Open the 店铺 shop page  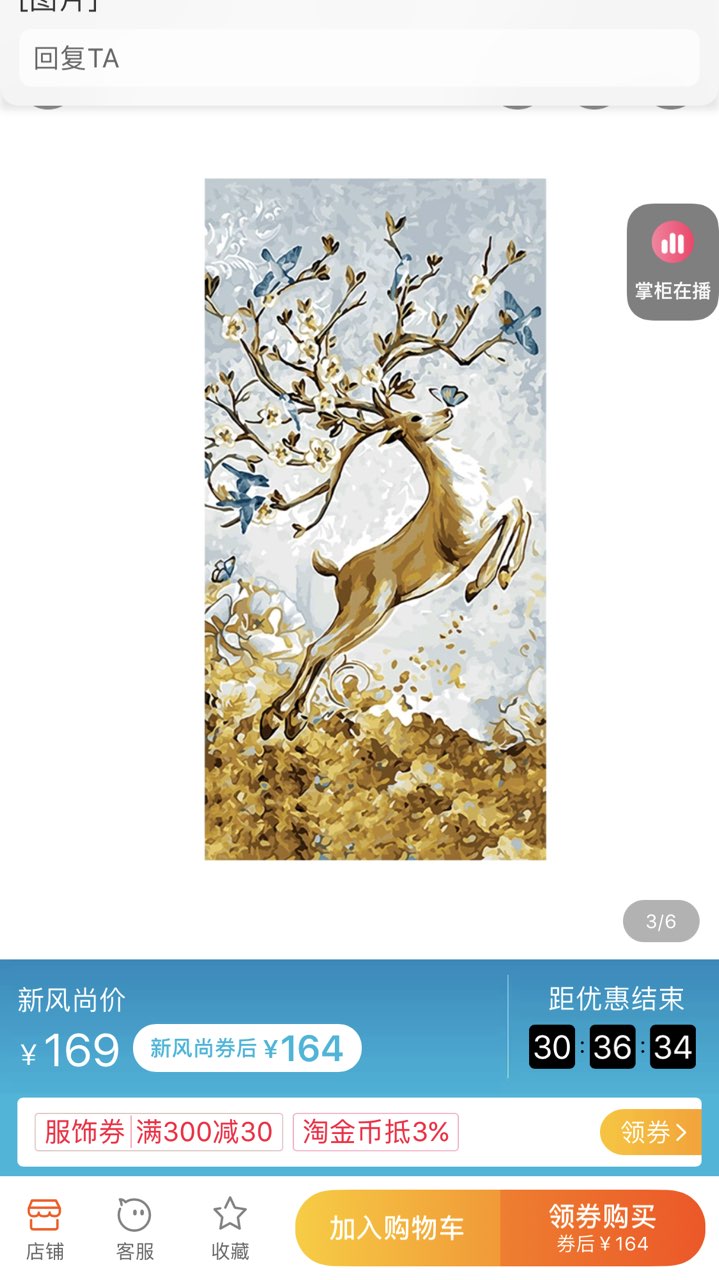pyautogui.click(x=45, y=1229)
